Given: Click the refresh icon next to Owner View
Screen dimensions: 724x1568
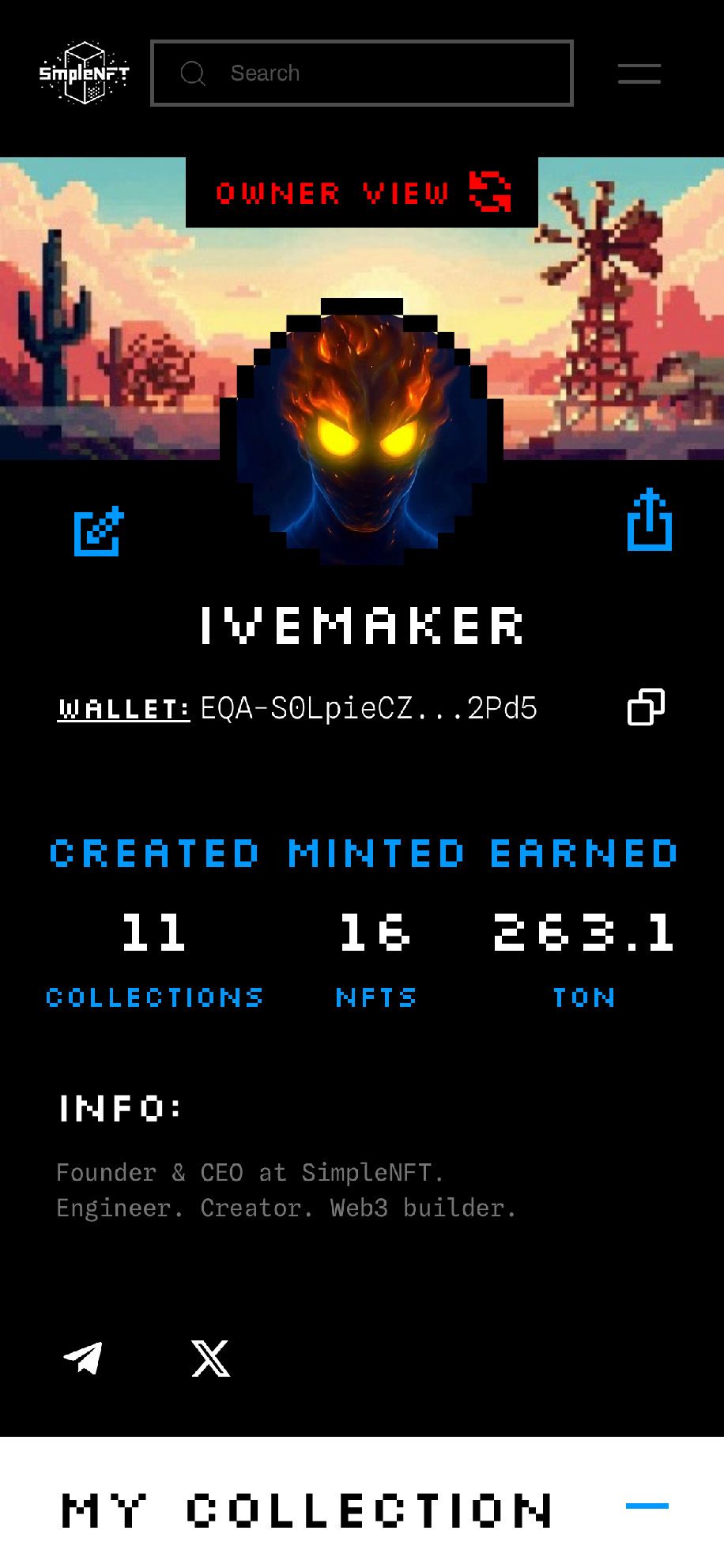Looking at the screenshot, I should tap(490, 192).
